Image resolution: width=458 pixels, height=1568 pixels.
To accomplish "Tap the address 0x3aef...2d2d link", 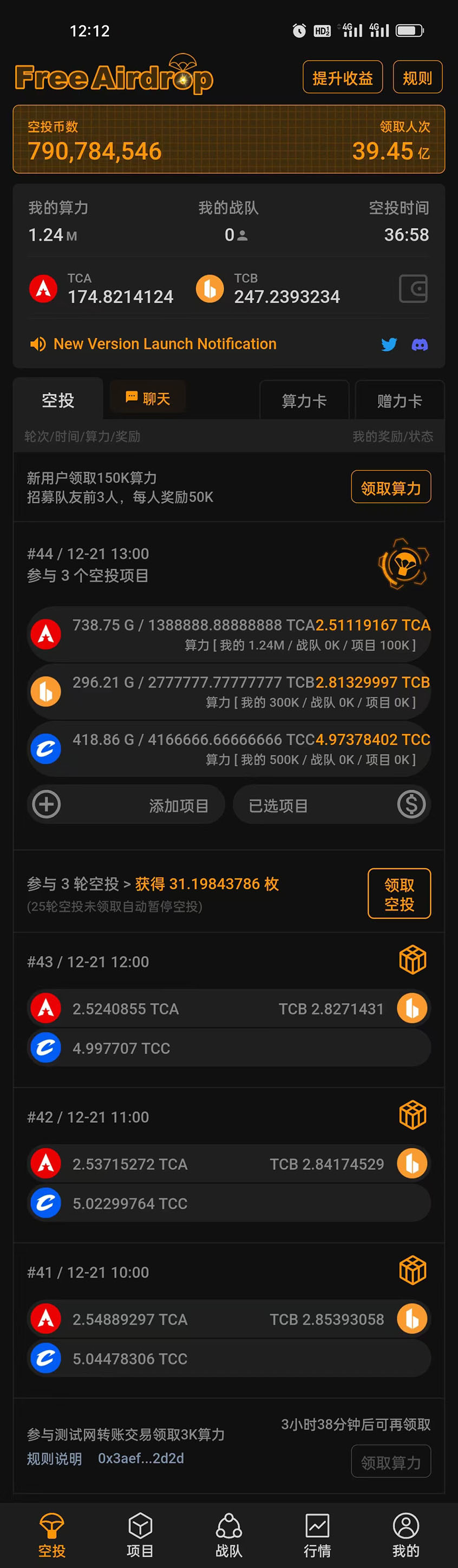I will tap(141, 1459).
